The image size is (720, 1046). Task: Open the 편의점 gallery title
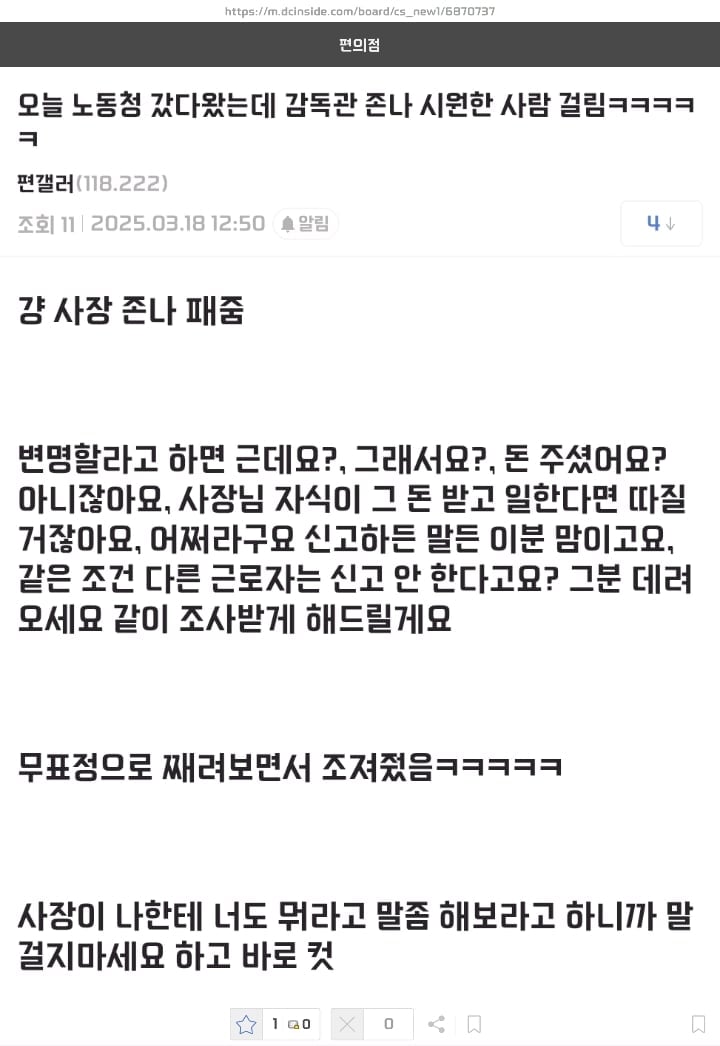[x=359, y=45]
